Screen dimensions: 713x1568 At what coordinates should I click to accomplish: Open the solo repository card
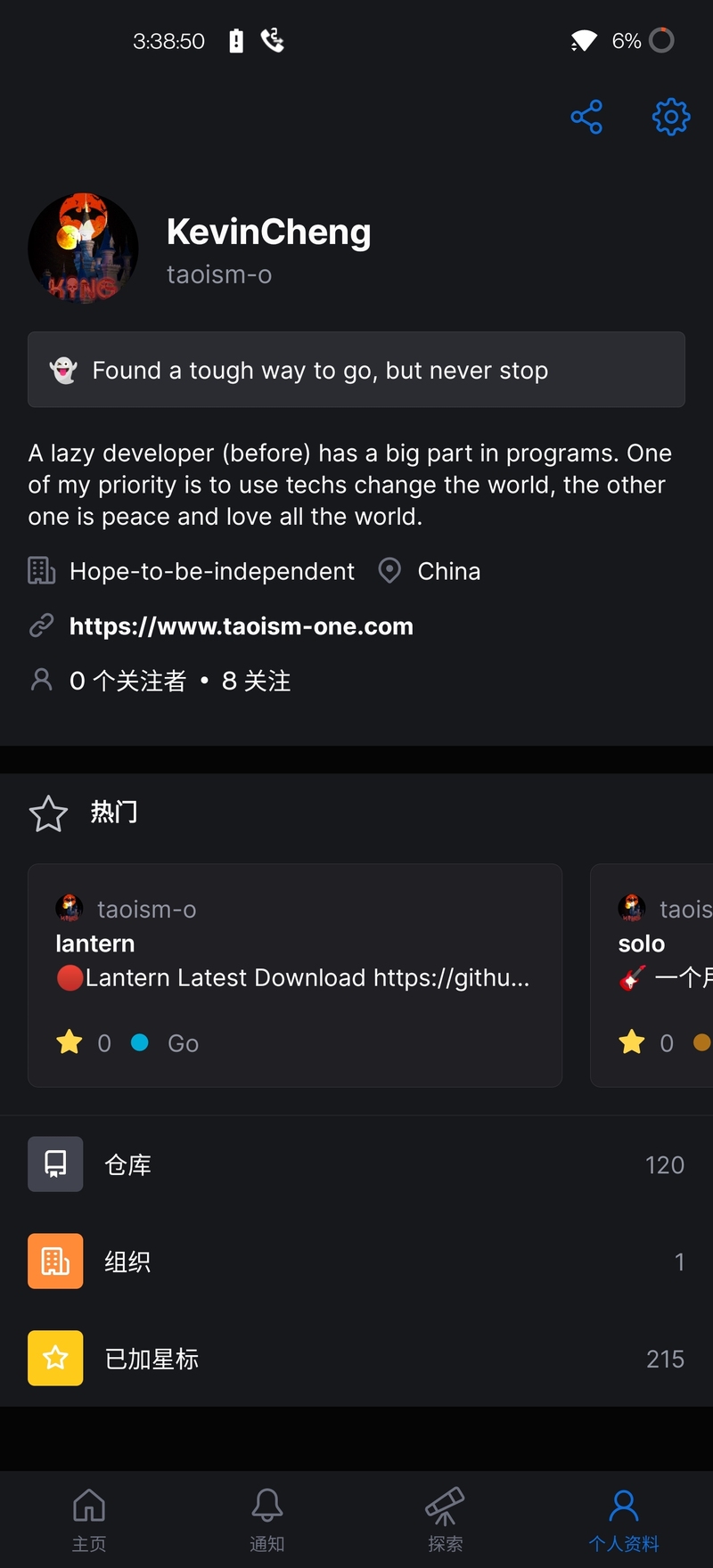(652, 976)
